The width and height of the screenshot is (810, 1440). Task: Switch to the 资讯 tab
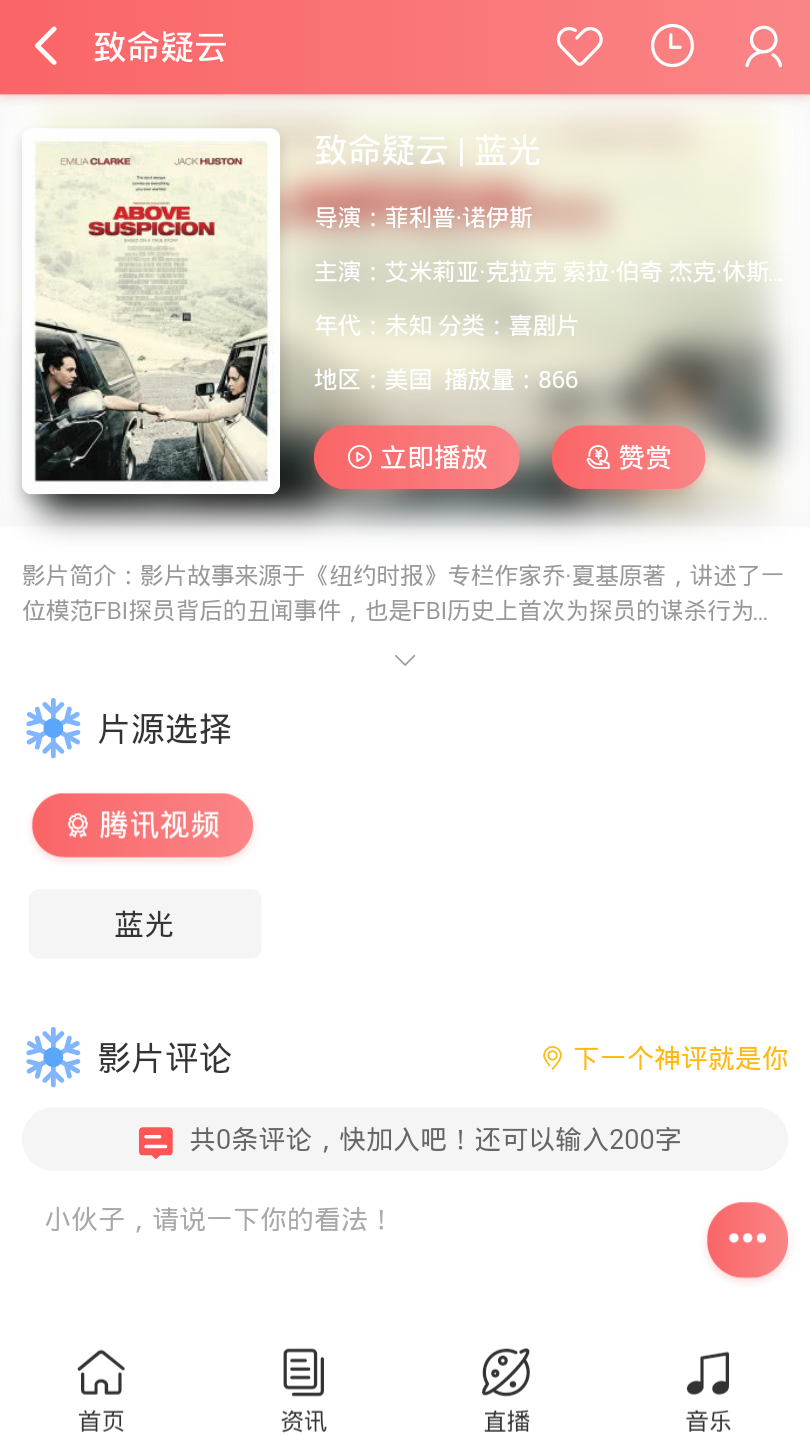tap(304, 1390)
